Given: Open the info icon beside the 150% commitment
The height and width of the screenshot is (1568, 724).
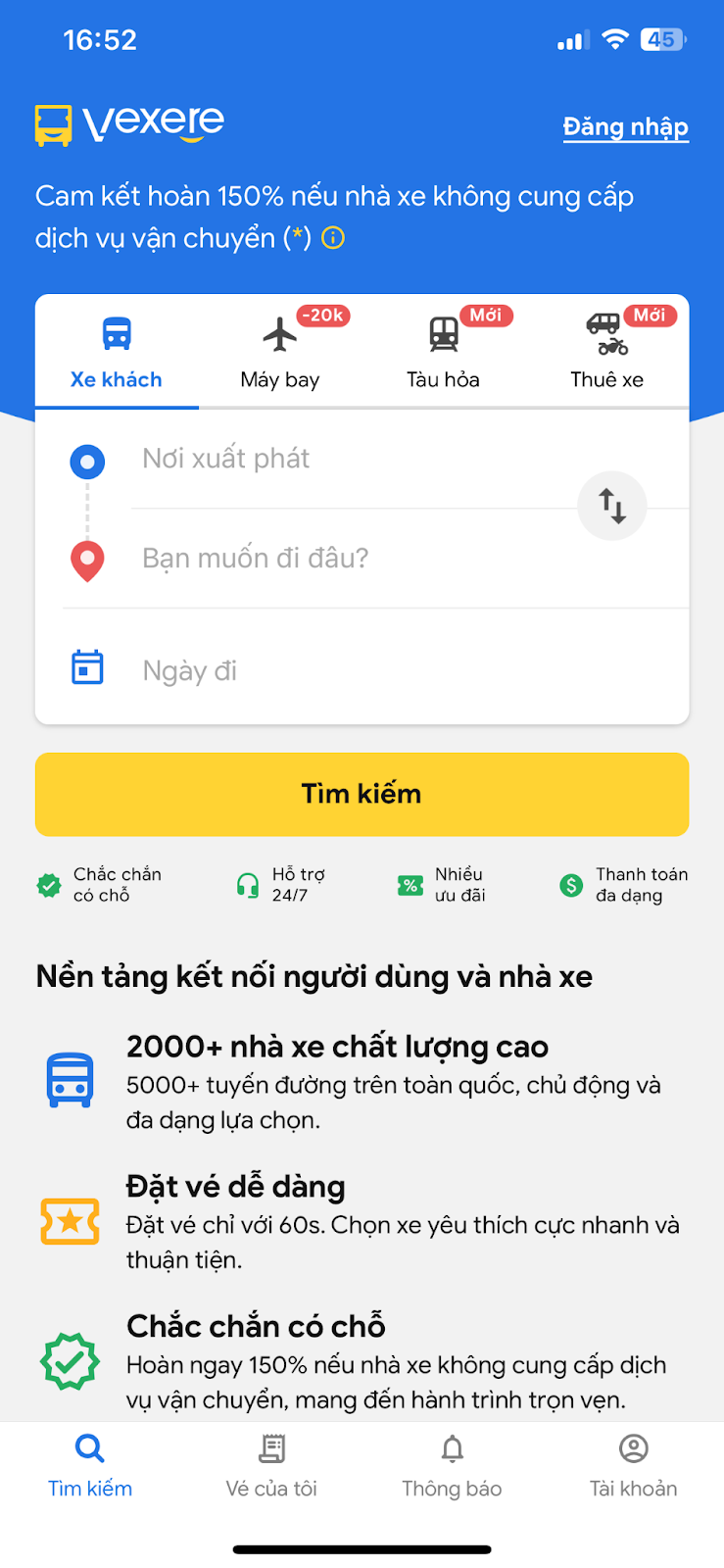Looking at the screenshot, I should 333,238.
